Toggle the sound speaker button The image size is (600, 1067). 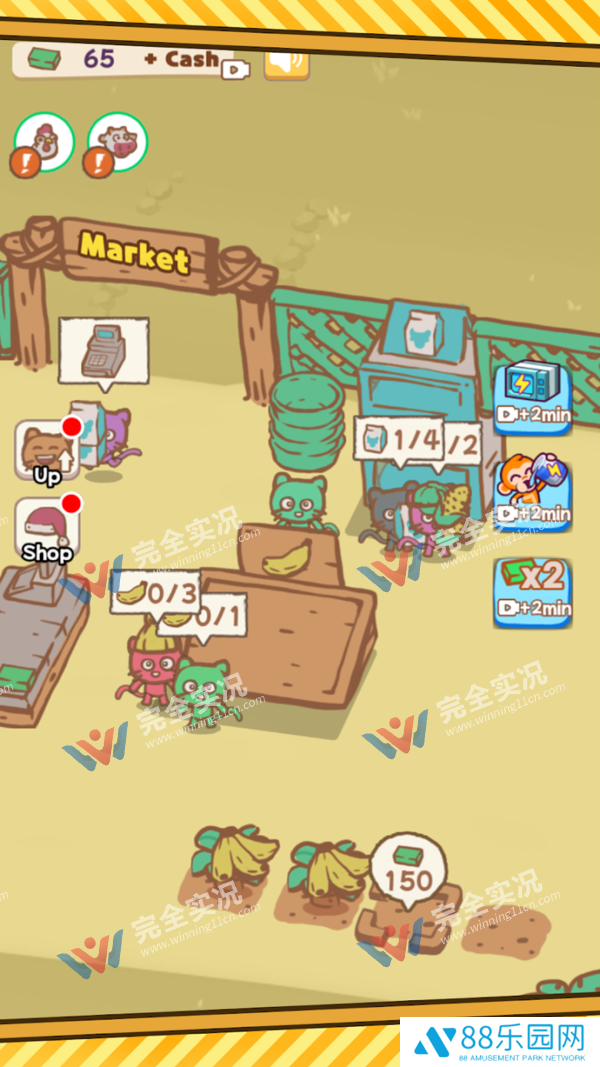[286, 62]
